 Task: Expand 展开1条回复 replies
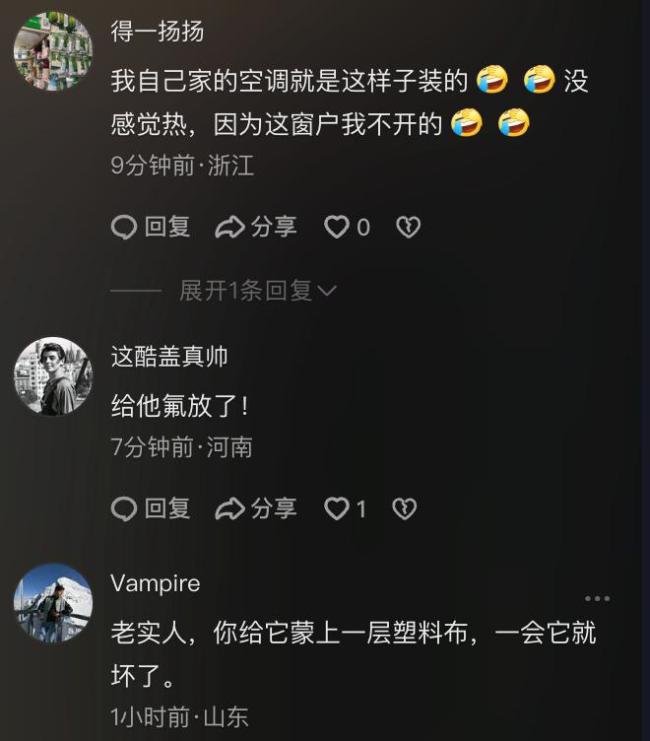(257, 291)
